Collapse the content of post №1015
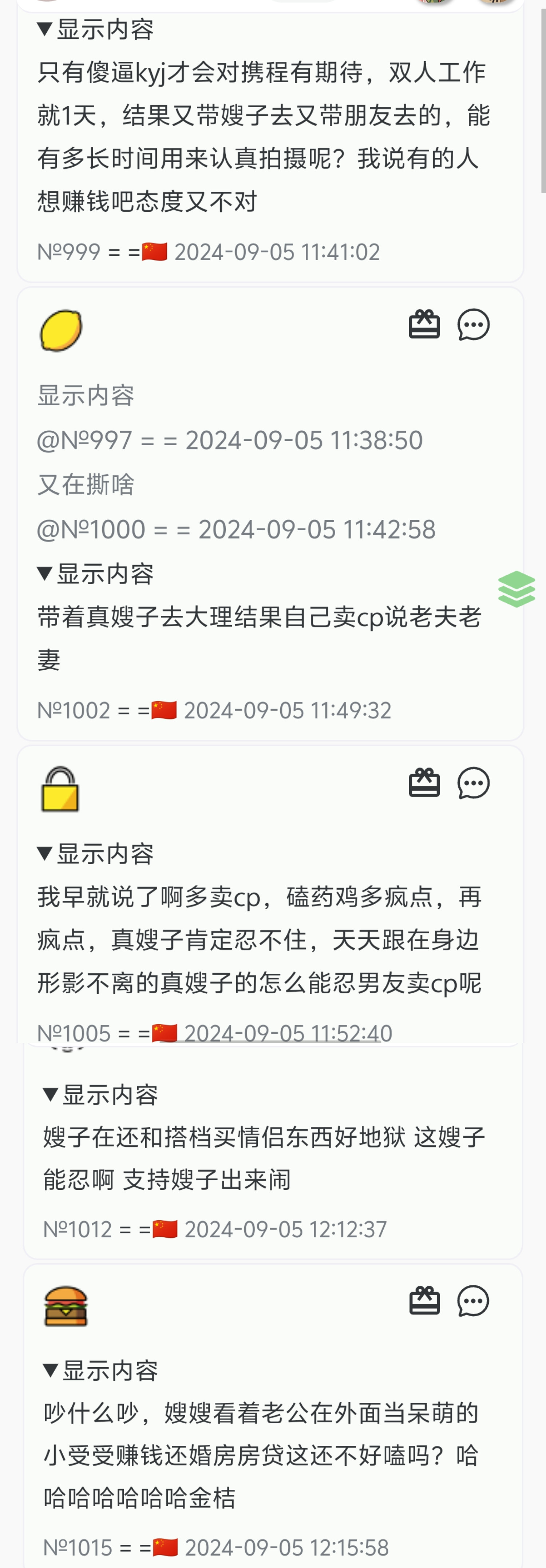Screen dimensions: 546x1568 pos(100,1371)
